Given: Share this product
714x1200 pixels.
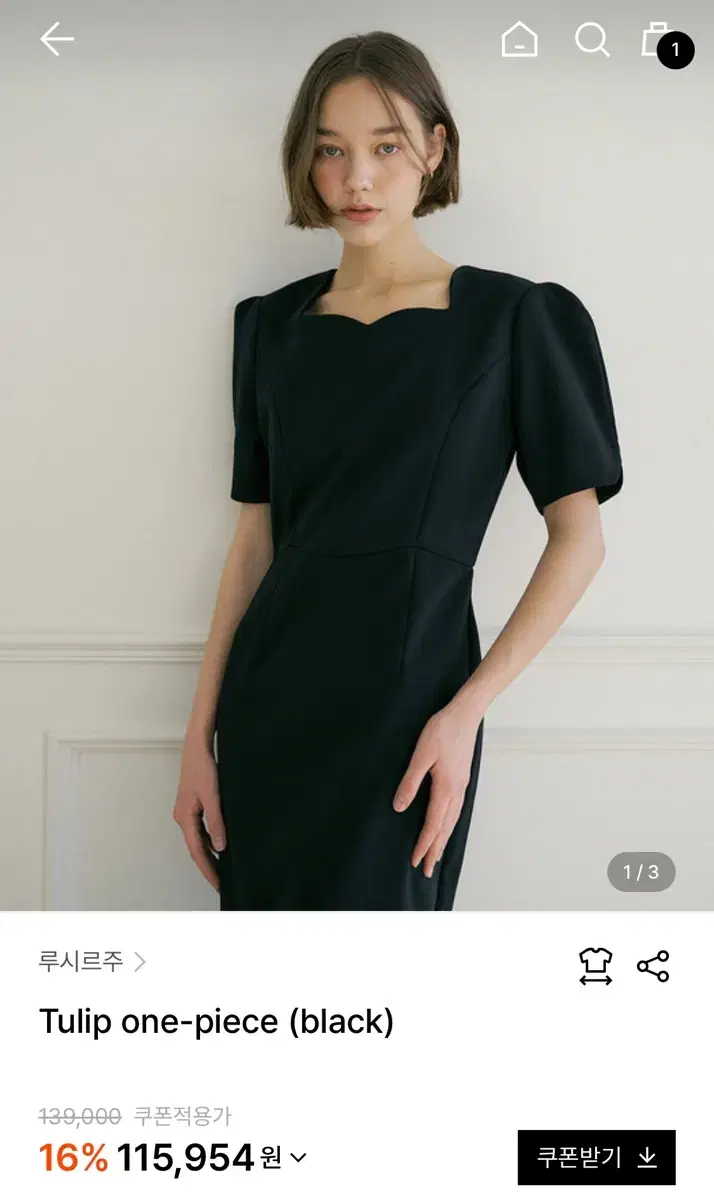Looking at the screenshot, I should point(653,966).
